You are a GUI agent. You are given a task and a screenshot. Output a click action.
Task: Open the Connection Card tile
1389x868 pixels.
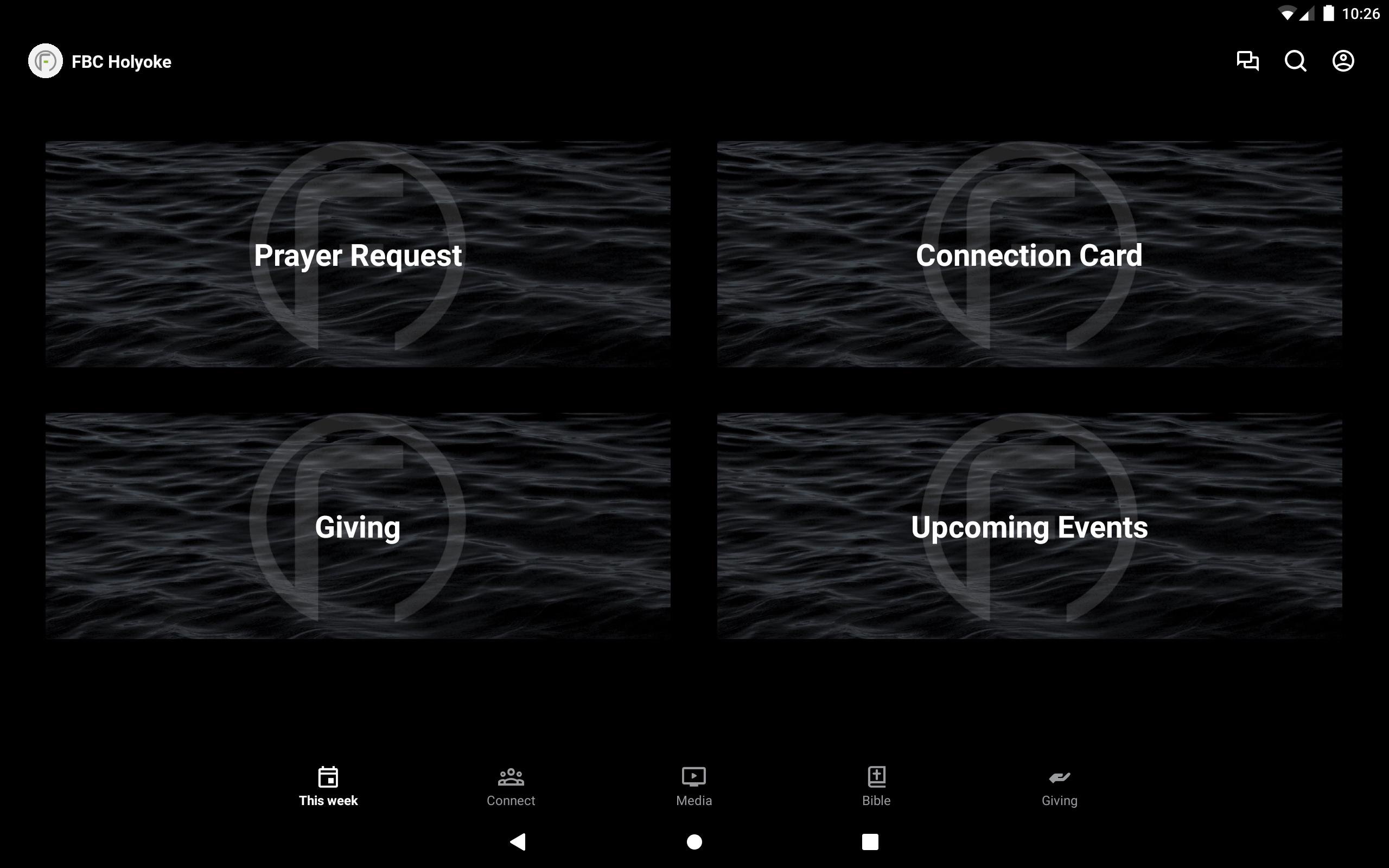(x=1029, y=254)
